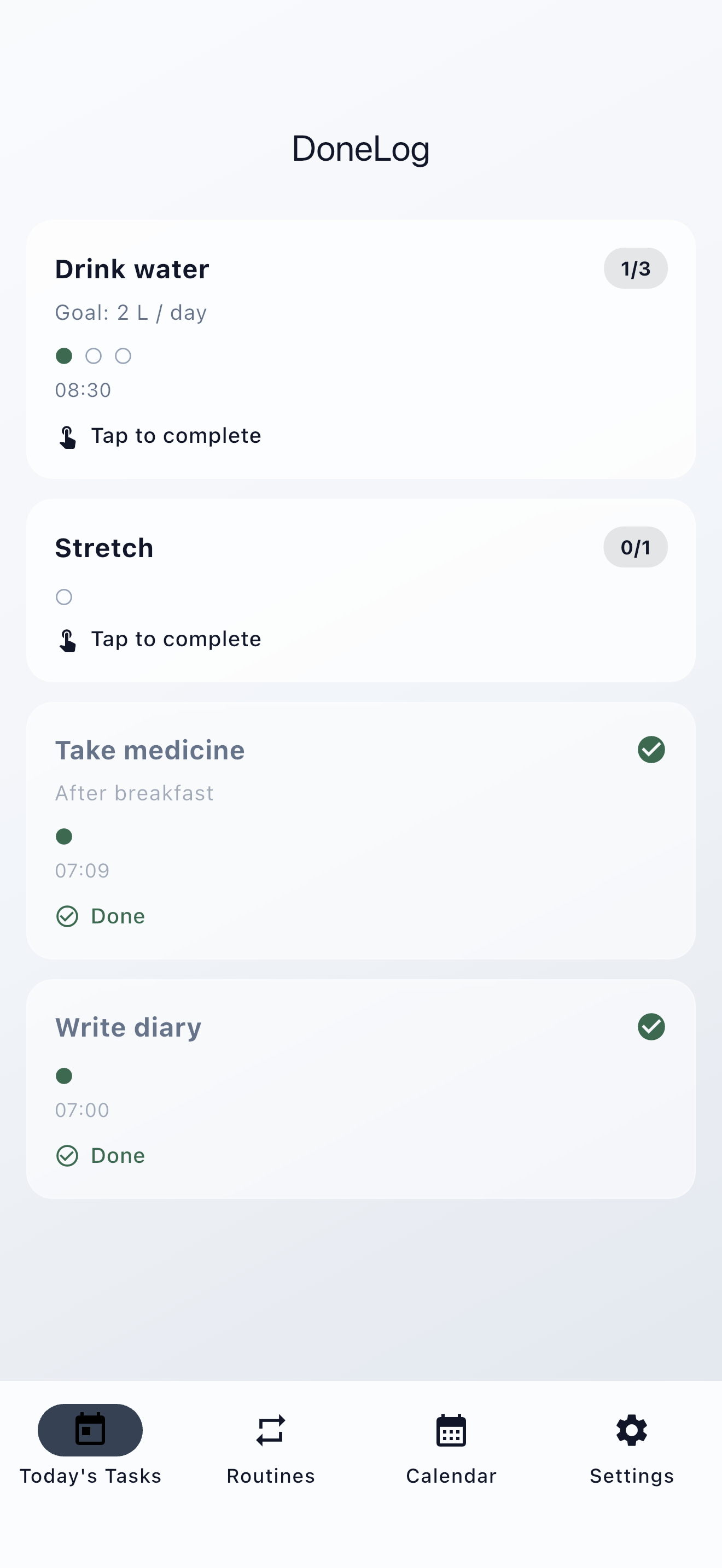This screenshot has height=1568, width=722.
Task: Open the Calendar view icon
Action: coord(451,1430)
